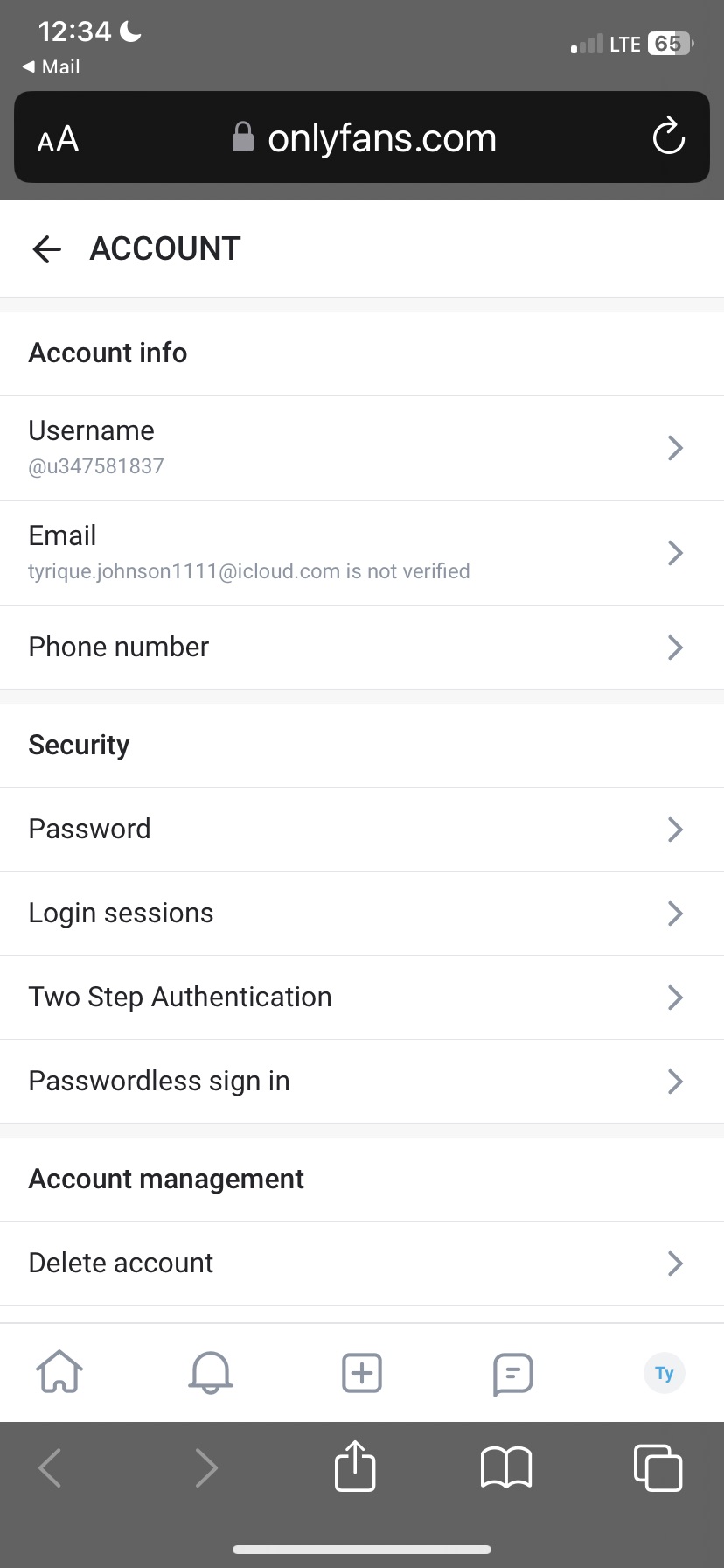
Task: Open the Delete account option
Action: click(x=362, y=1263)
